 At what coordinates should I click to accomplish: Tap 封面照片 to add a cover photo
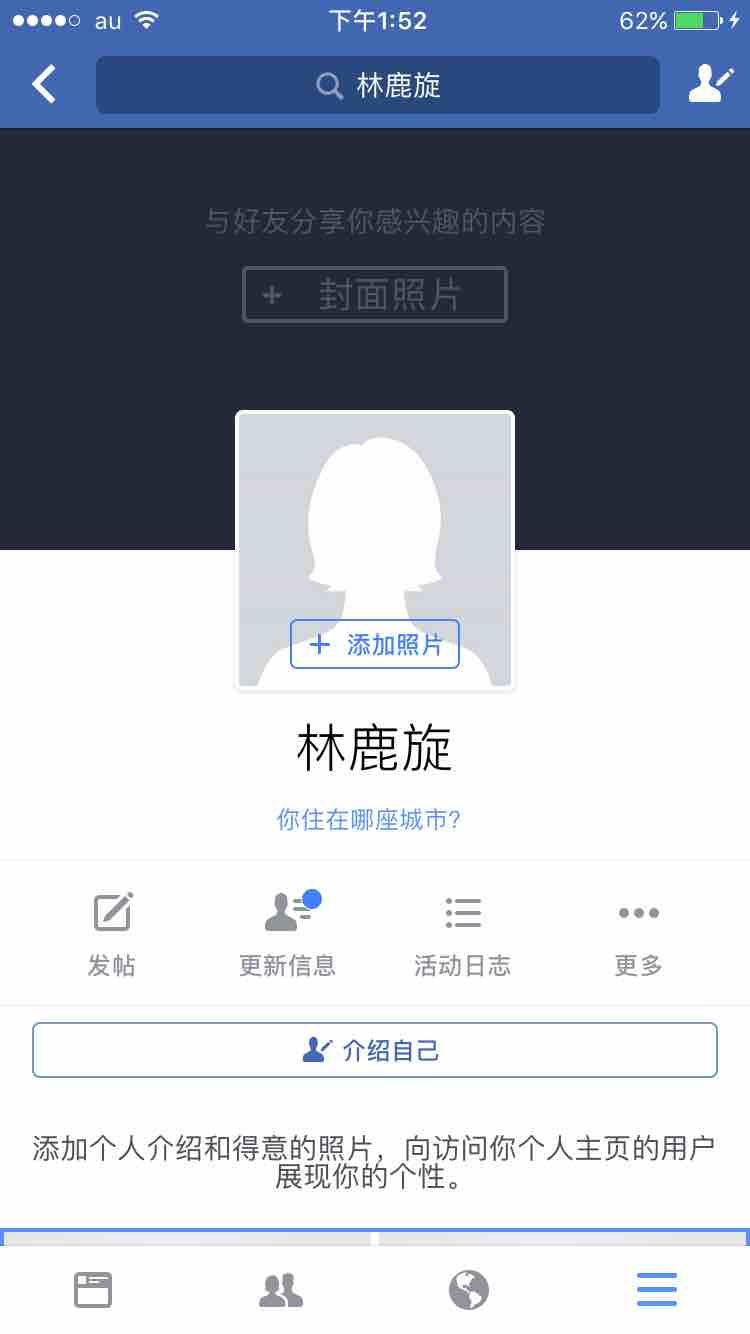[x=375, y=294]
